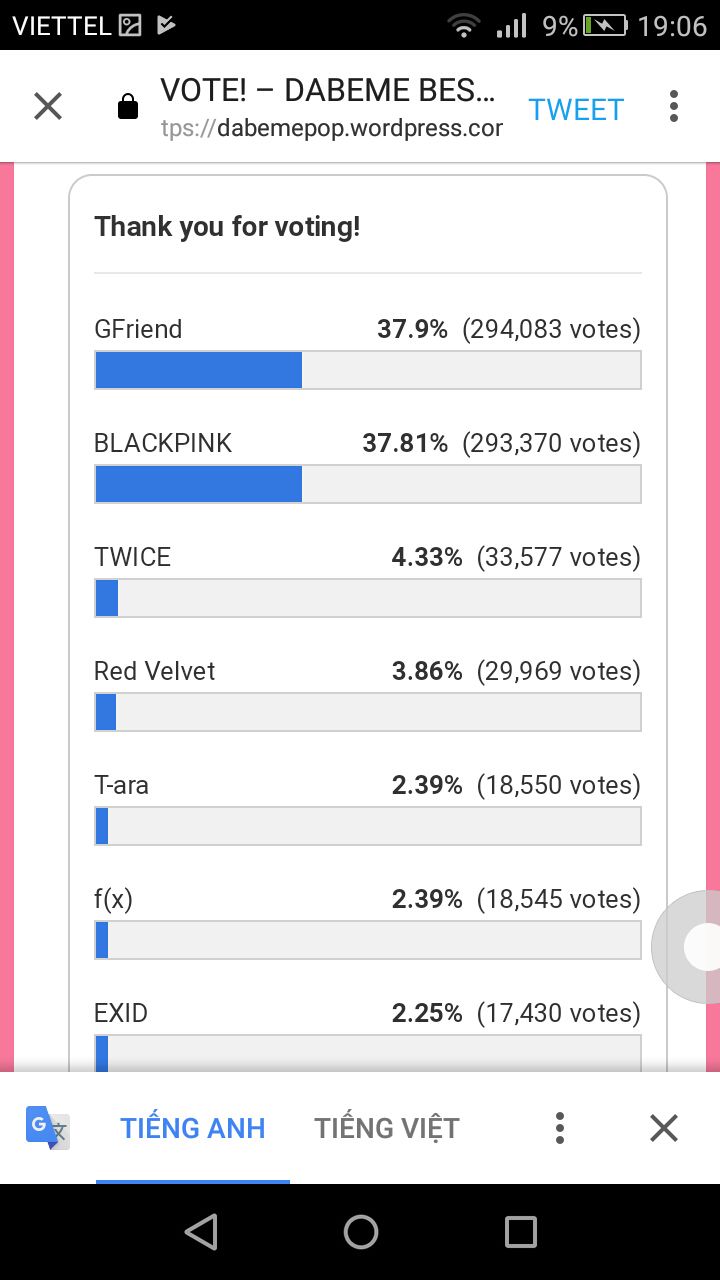Close the custom browser tab
This screenshot has height=1280, width=720.
pyautogui.click(x=48, y=106)
